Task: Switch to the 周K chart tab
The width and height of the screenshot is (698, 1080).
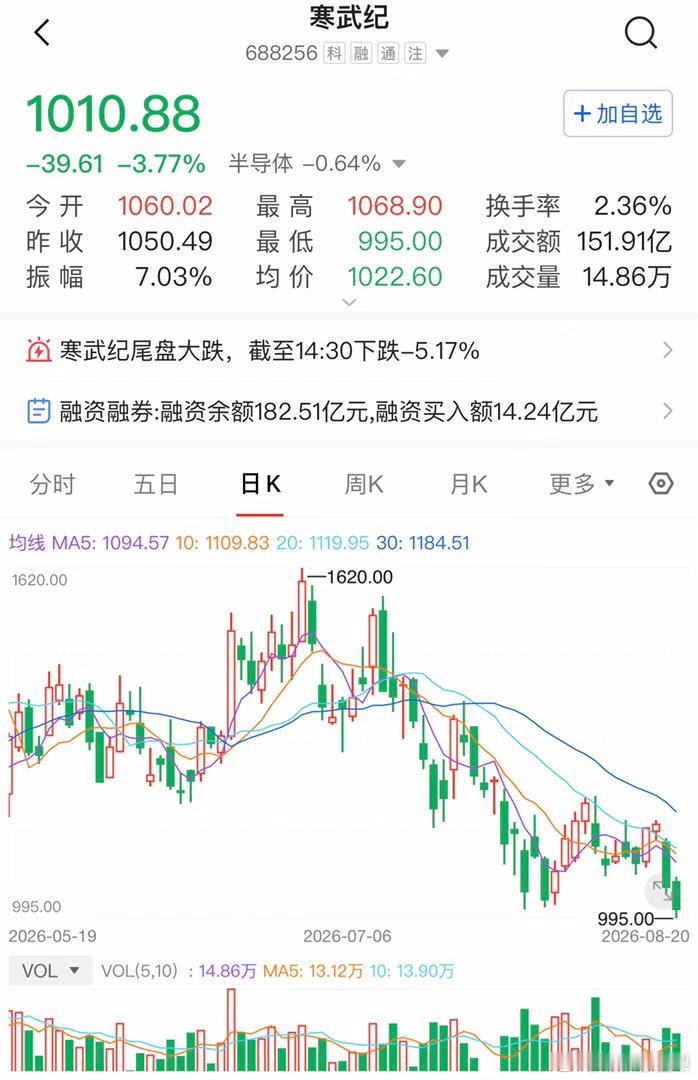Action: (364, 484)
